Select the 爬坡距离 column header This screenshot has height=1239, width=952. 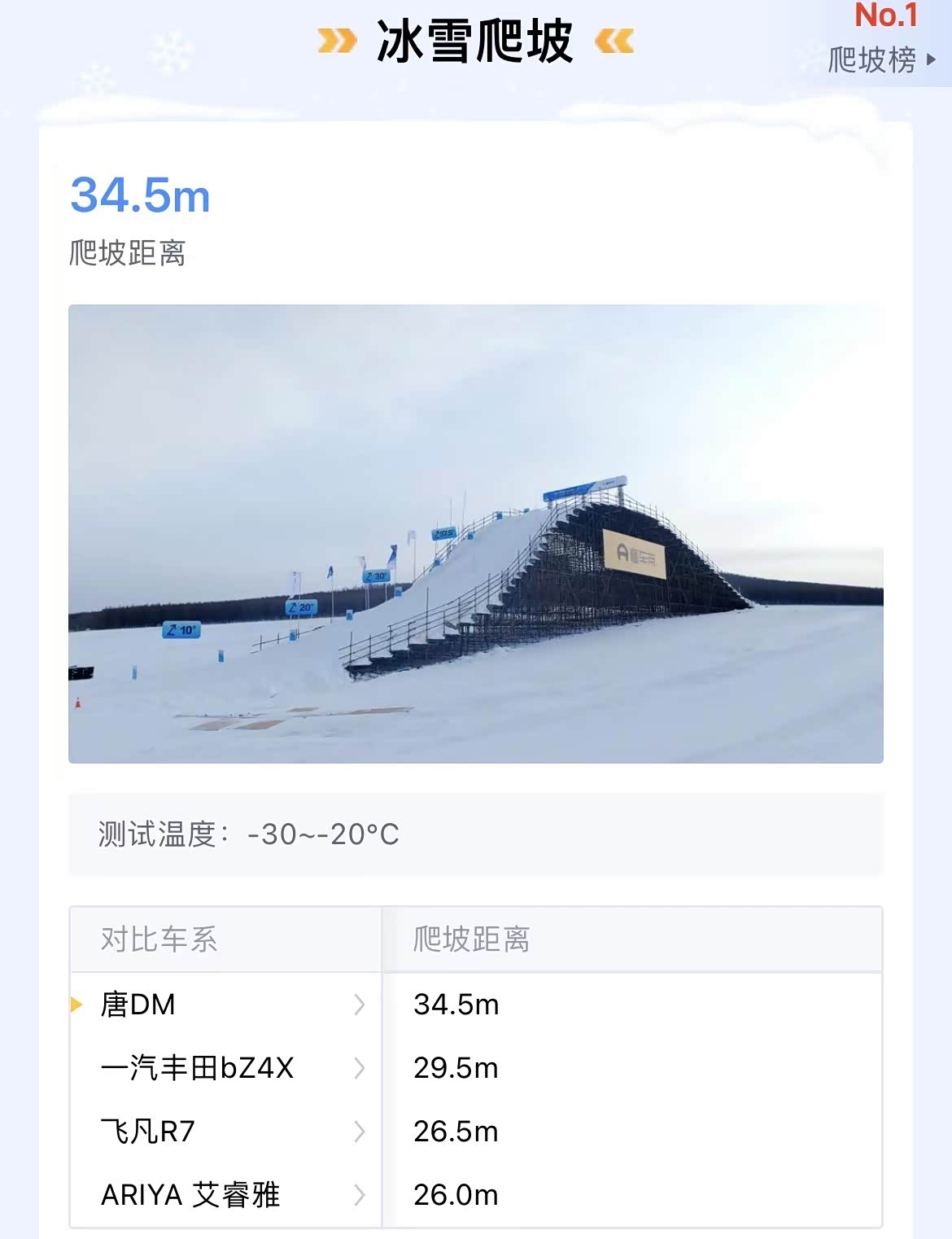pyautogui.click(x=472, y=939)
